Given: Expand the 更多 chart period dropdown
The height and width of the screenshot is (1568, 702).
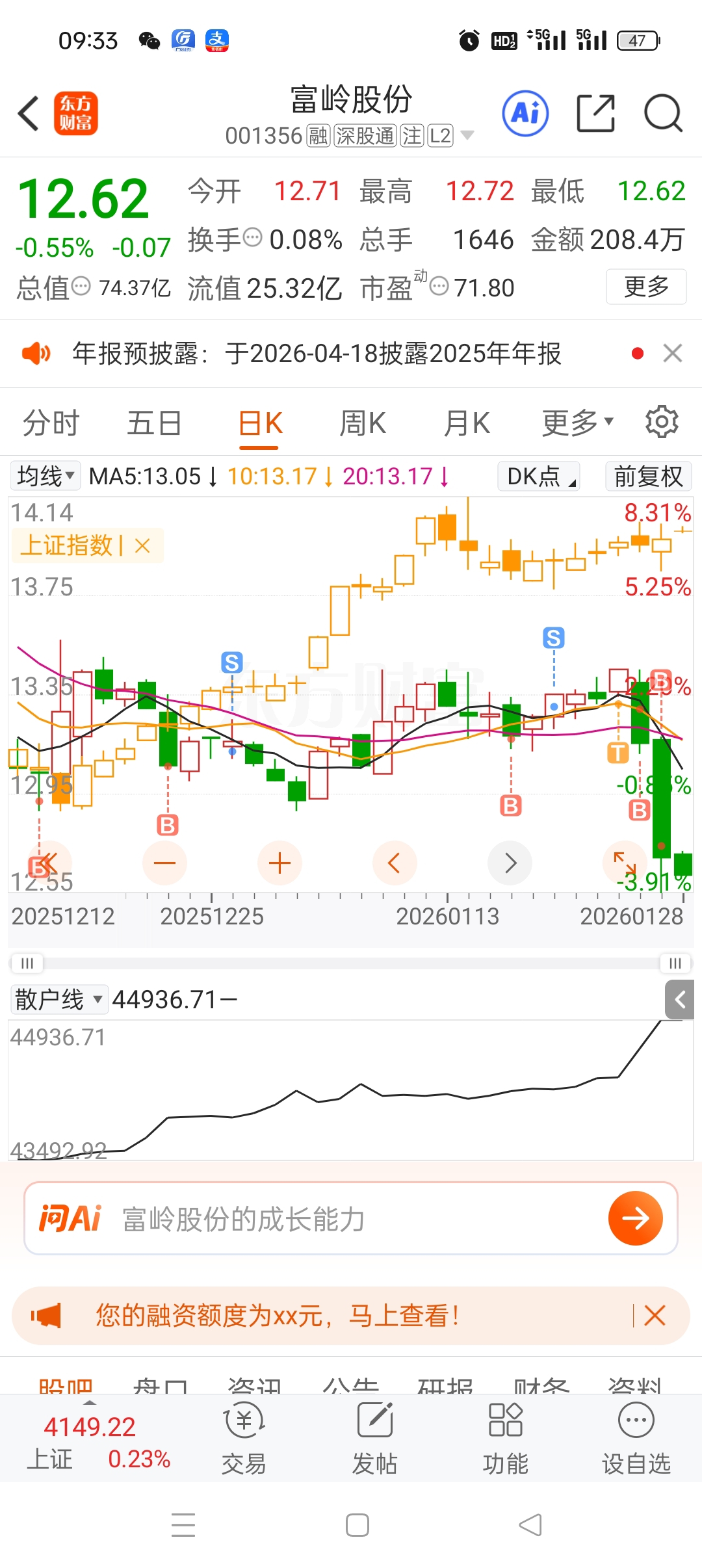Looking at the screenshot, I should 577,423.
